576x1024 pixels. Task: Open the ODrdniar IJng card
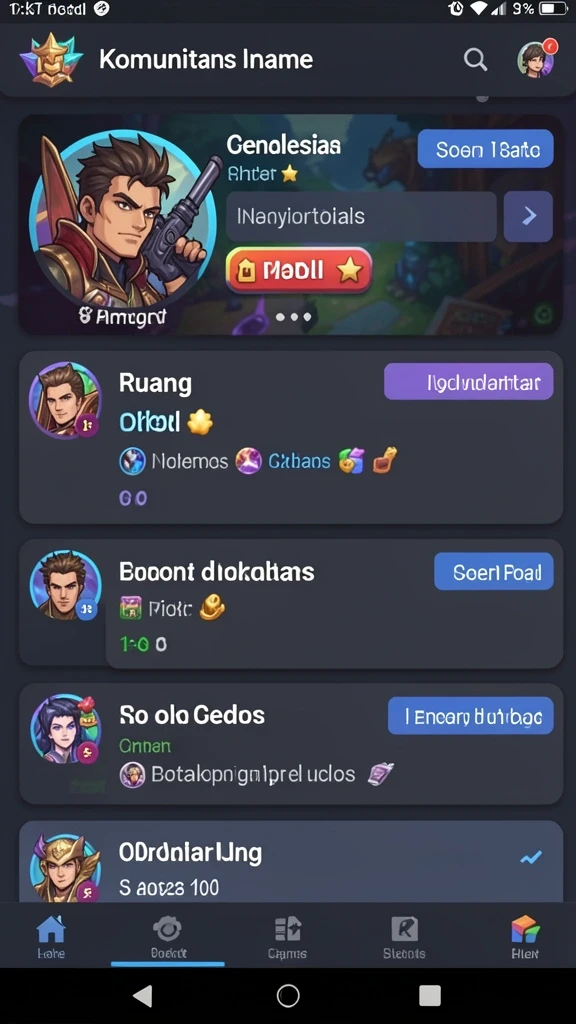pyautogui.click(x=291, y=862)
